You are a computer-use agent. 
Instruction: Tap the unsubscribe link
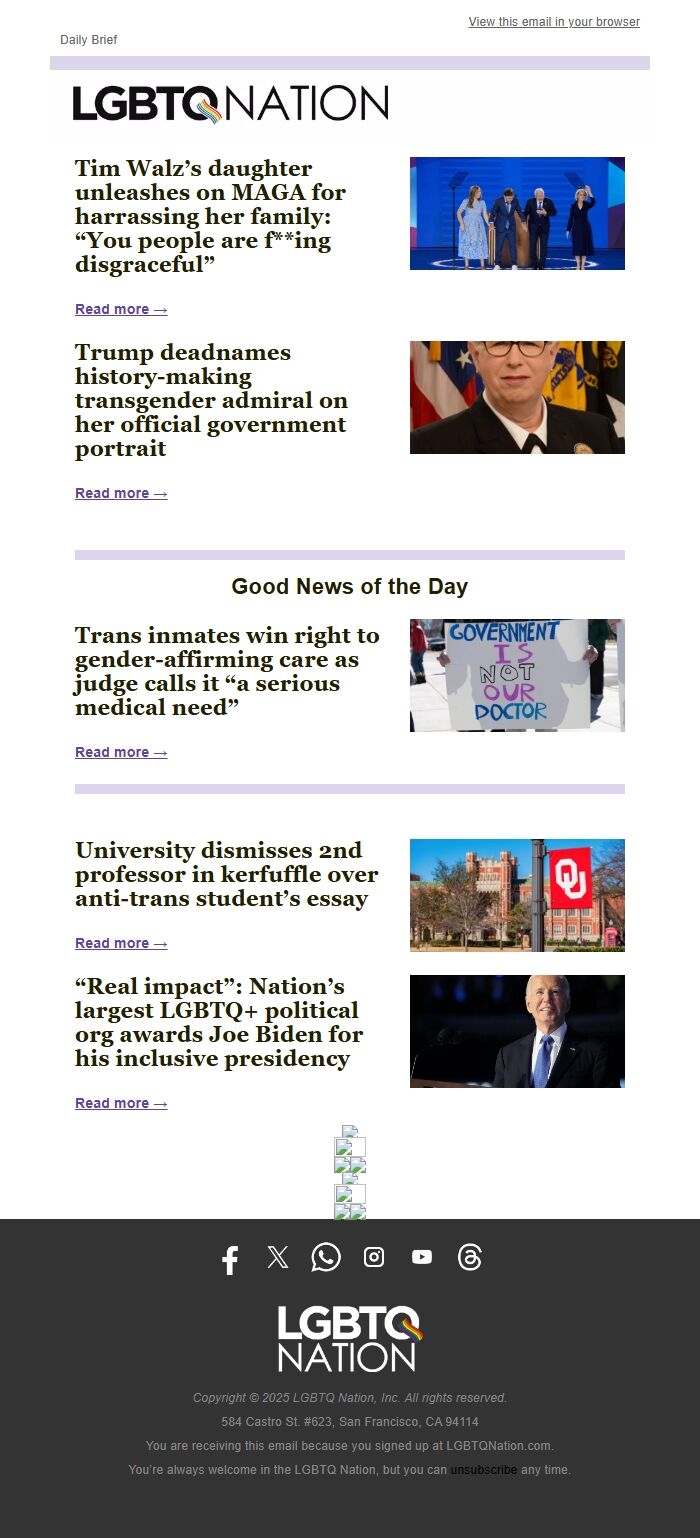[483, 1471]
